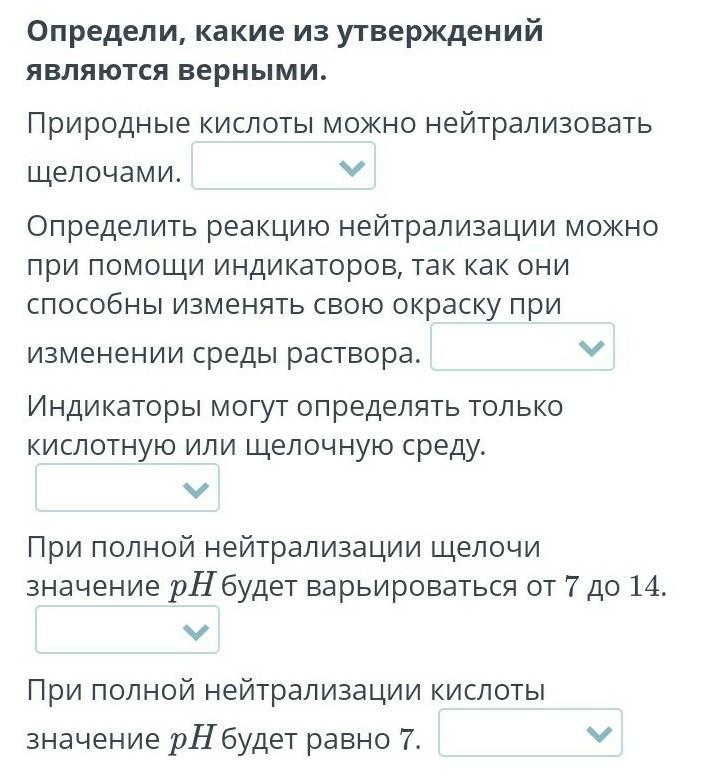Open dropdown for pH varying 7 to 14

[127, 630]
